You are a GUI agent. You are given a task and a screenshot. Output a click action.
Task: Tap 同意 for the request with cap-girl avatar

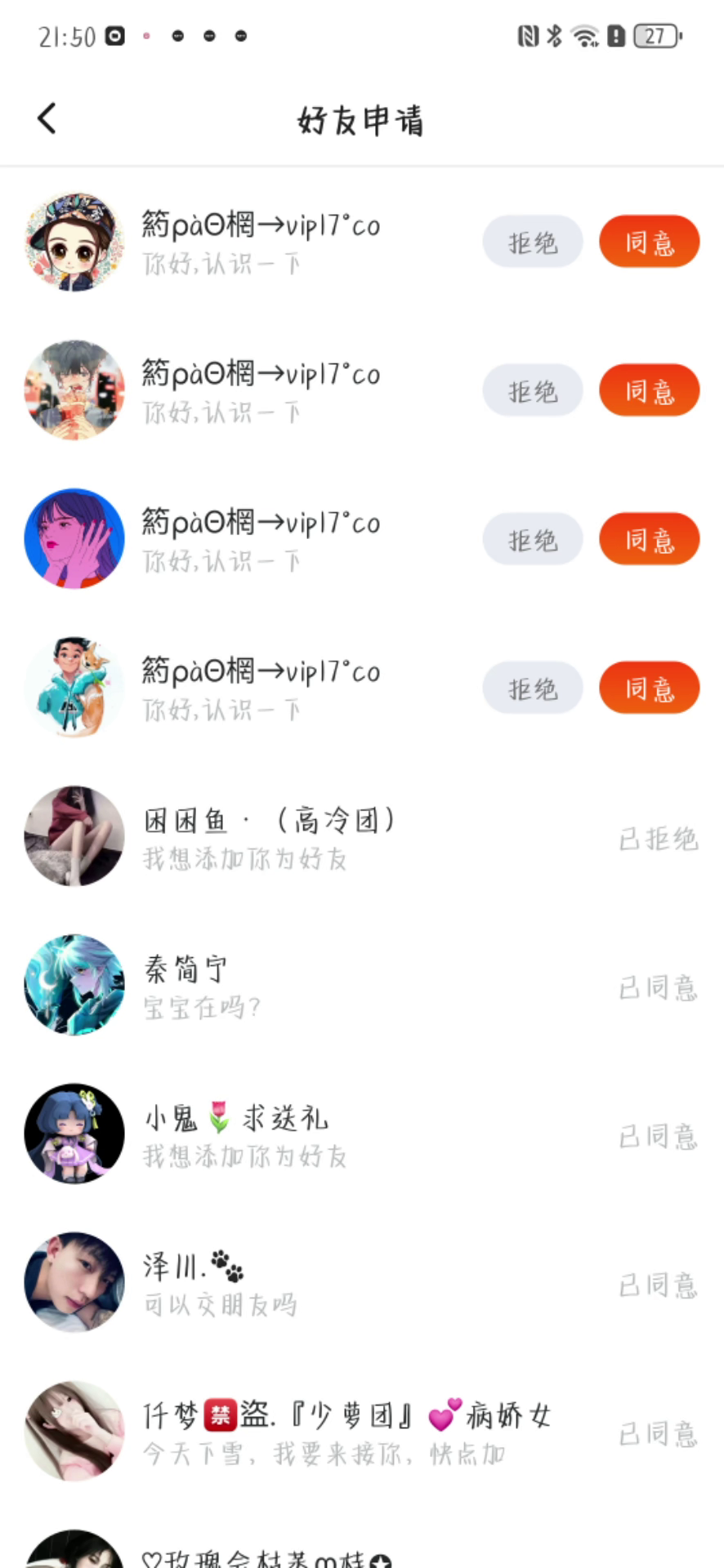(649, 243)
